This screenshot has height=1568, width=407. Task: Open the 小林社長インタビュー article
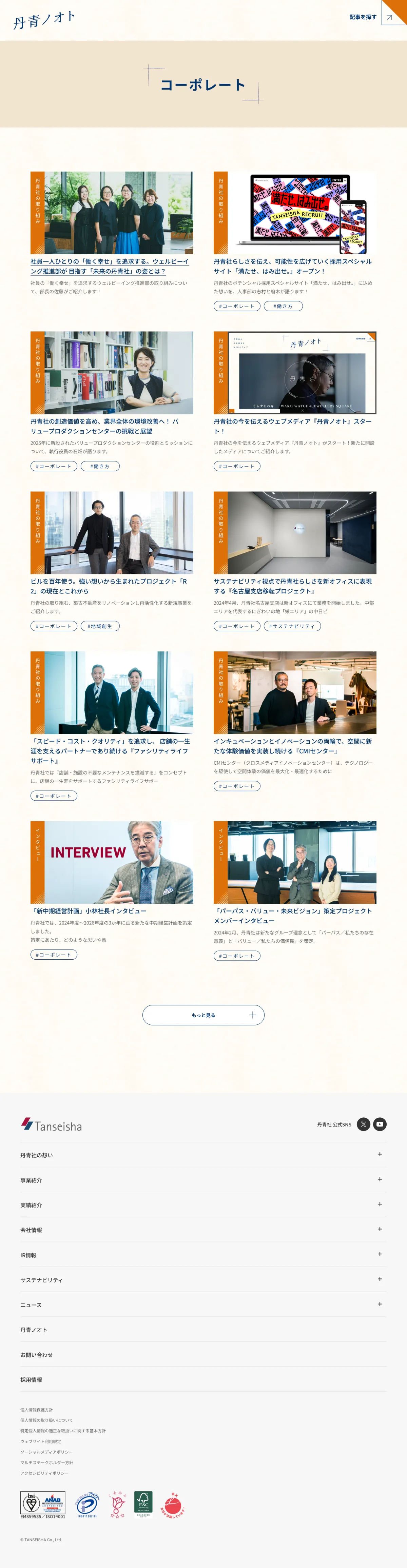(x=89, y=911)
